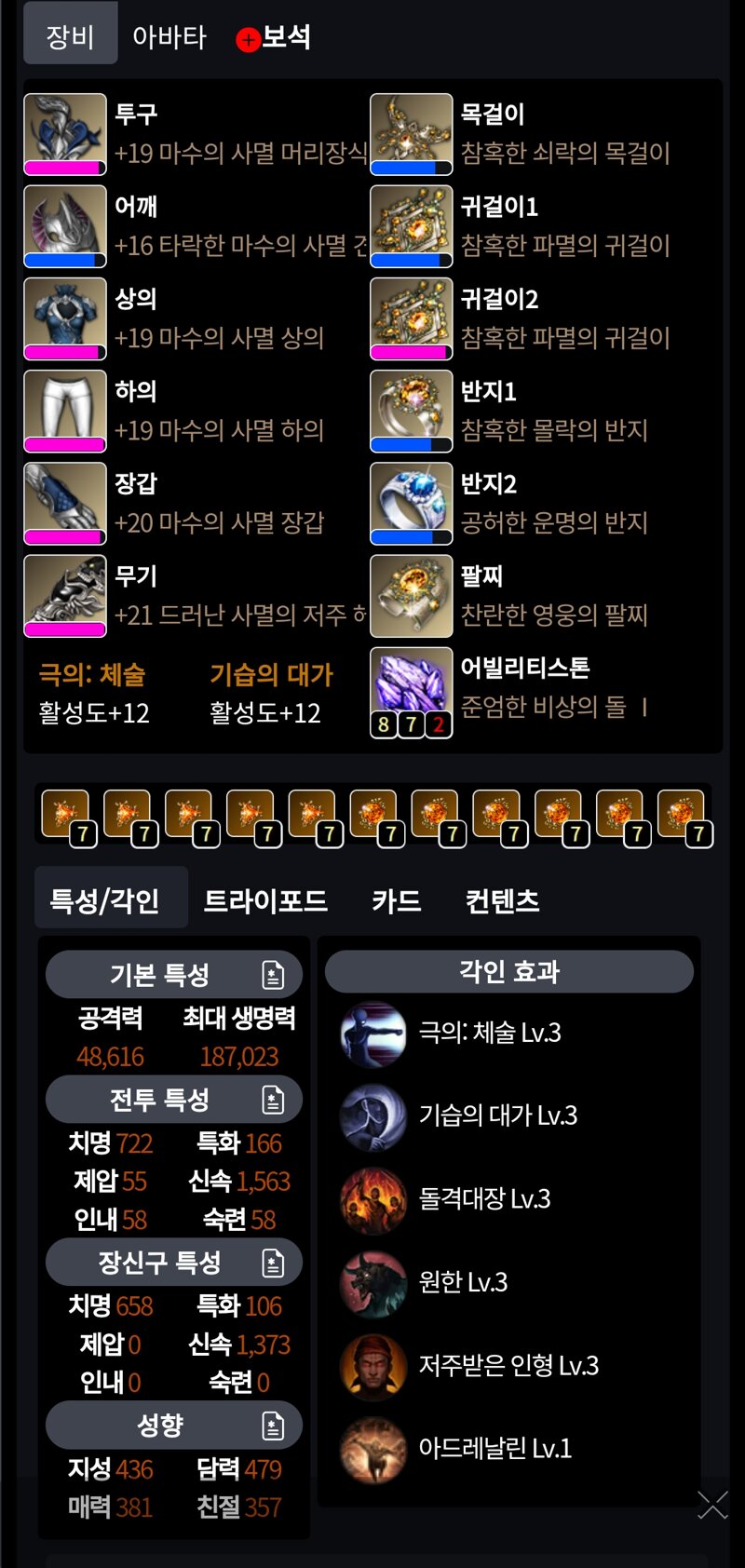This screenshot has width=745, height=1568.
Task: Switch to the 트라이포드 tab
Action: pos(265,900)
